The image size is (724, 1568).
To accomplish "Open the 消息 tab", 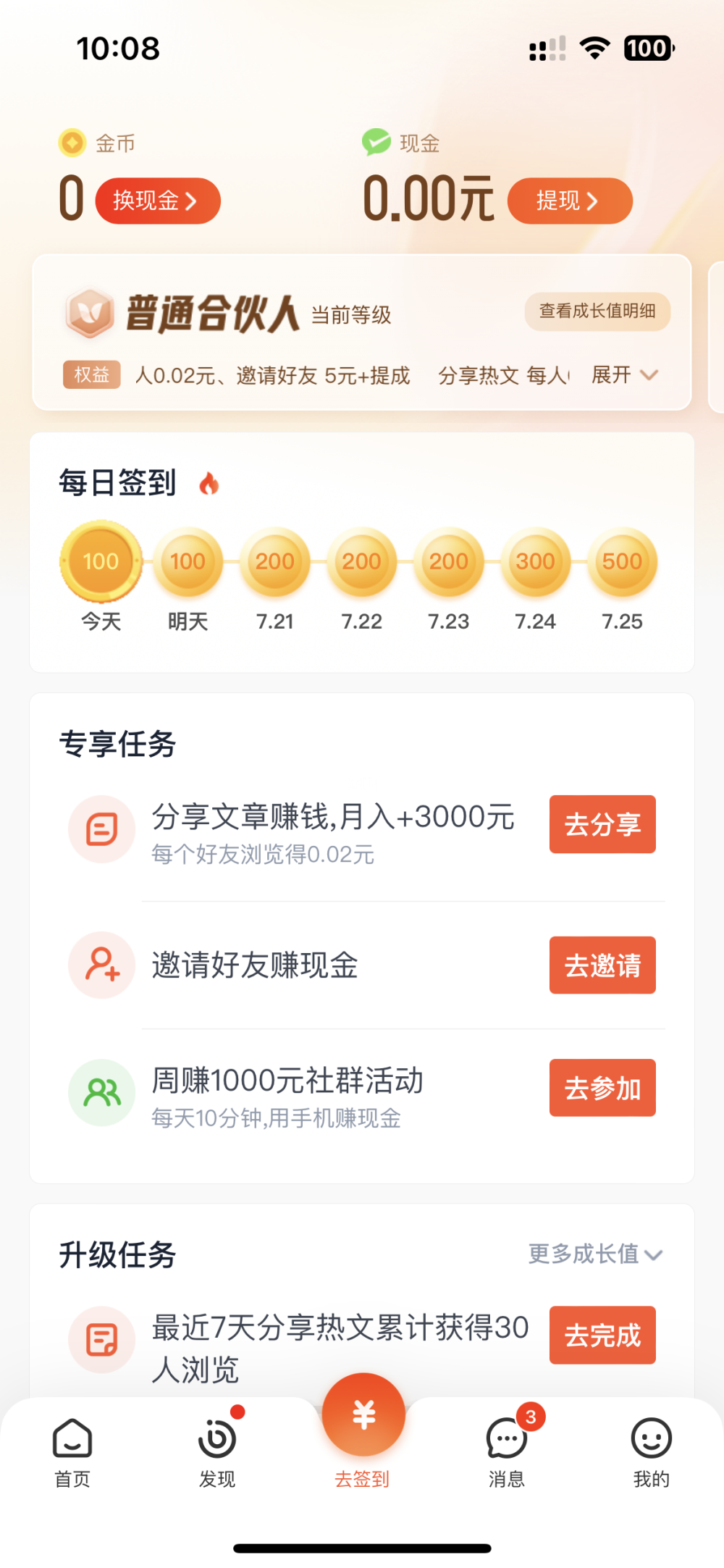I will click(x=507, y=1452).
